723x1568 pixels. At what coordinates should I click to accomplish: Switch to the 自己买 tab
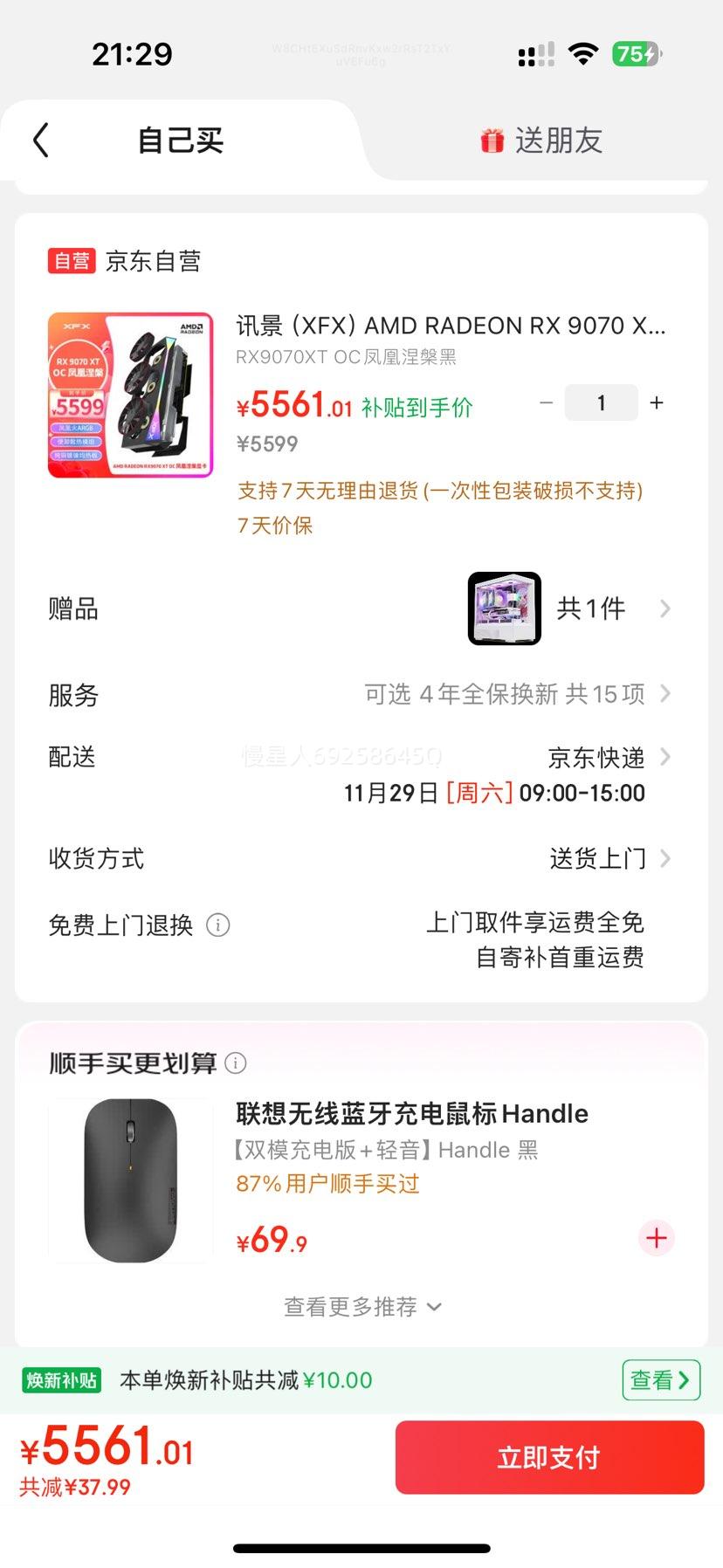tap(179, 140)
